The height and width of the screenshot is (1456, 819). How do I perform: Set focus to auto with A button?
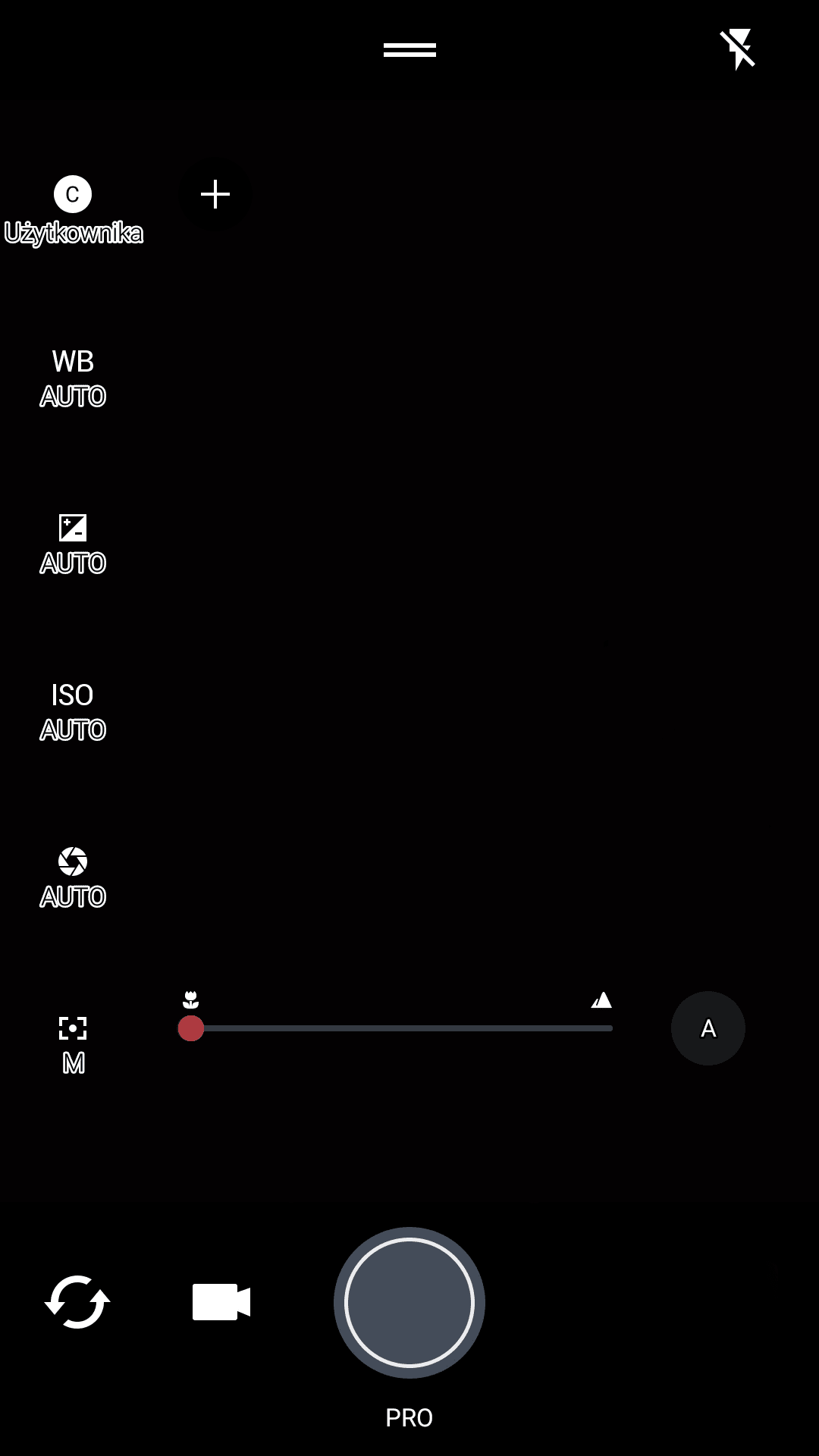(708, 1028)
